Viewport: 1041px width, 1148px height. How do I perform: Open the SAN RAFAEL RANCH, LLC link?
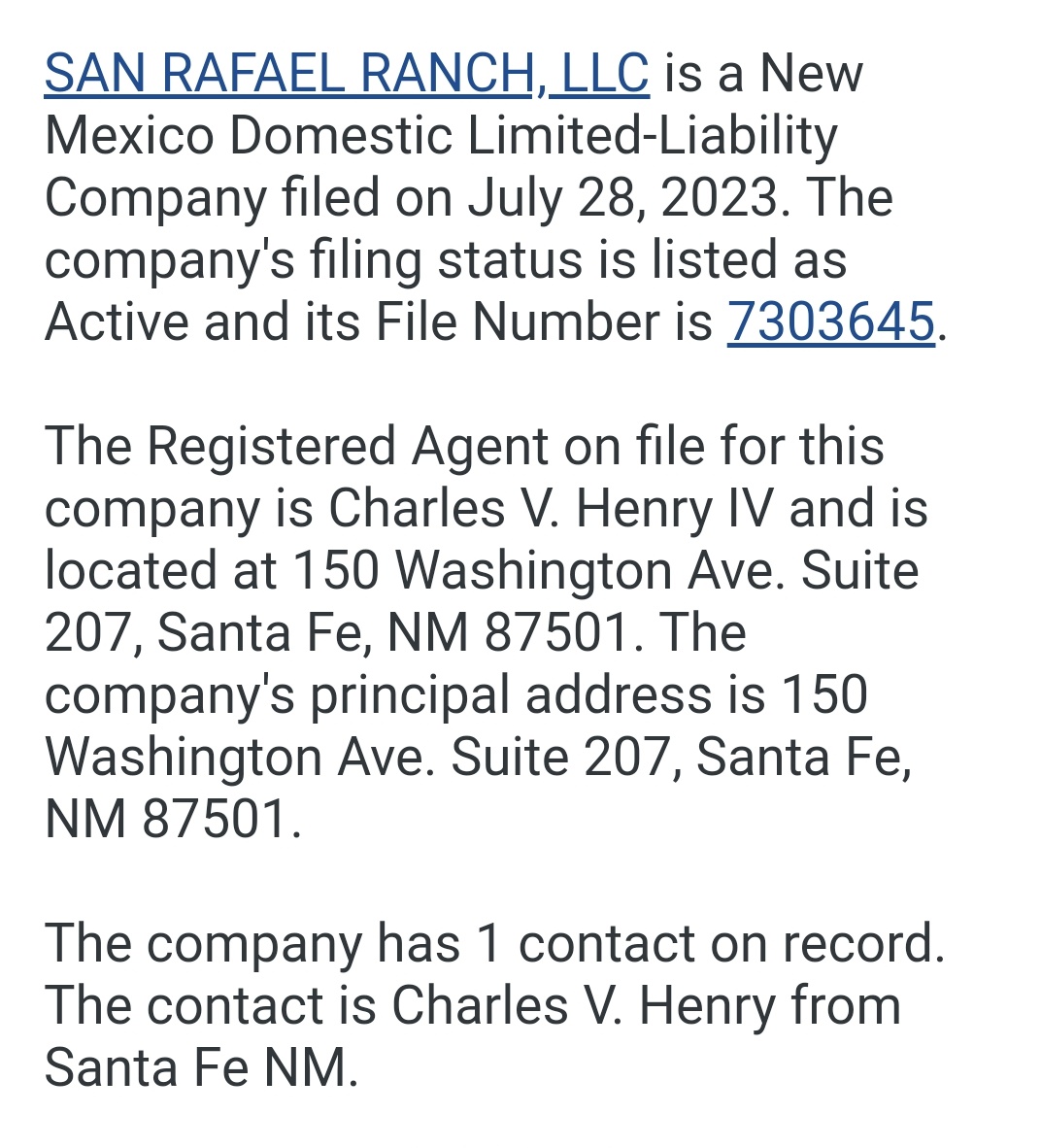[347, 74]
